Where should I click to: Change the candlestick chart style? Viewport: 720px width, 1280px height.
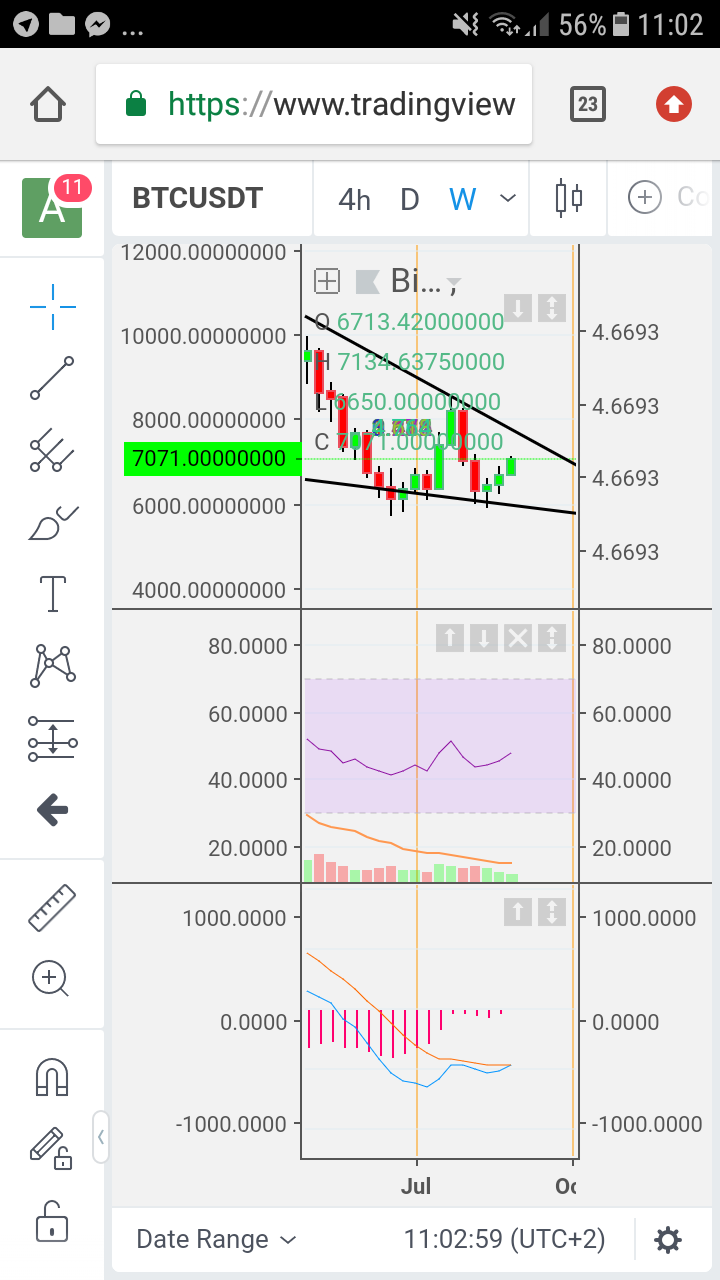[x=568, y=198]
